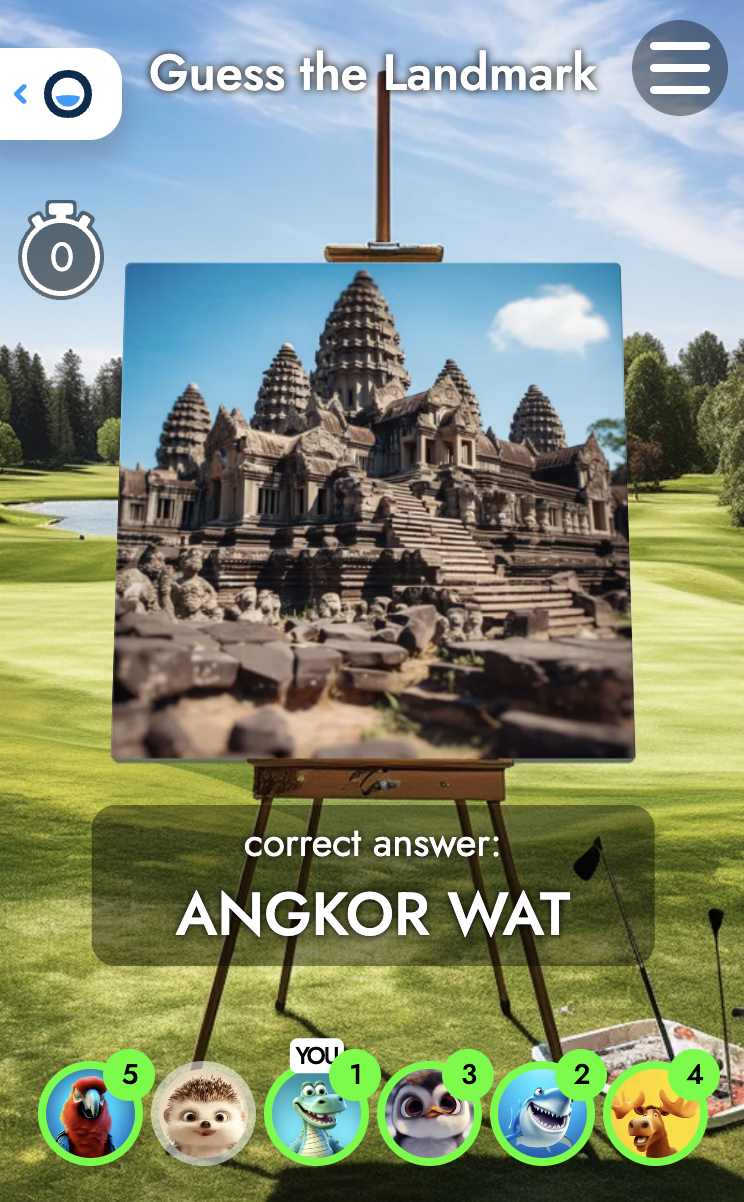Tap the red parrot player avatar
This screenshot has height=1202, width=744.
click(x=87, y=1114)
